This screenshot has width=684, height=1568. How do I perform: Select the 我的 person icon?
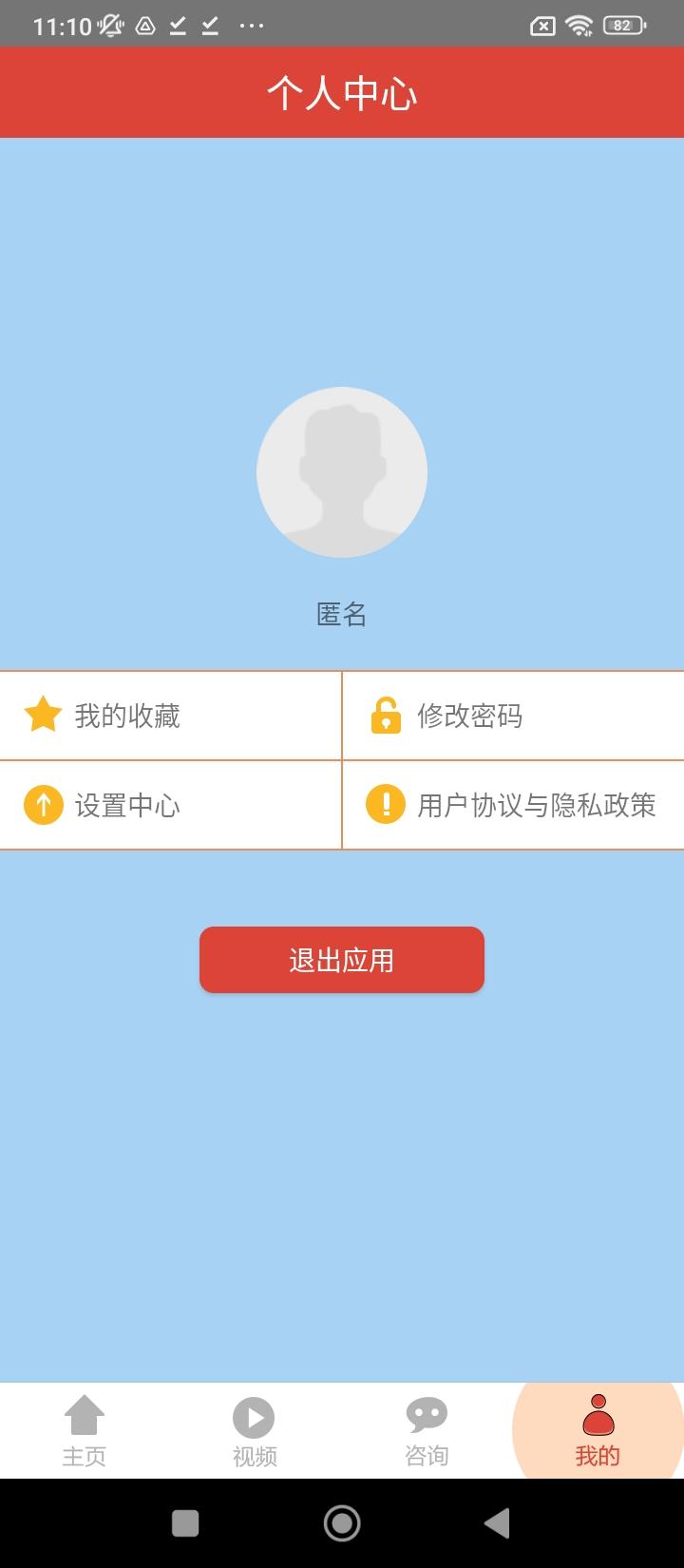click(x=598, y=1413)
